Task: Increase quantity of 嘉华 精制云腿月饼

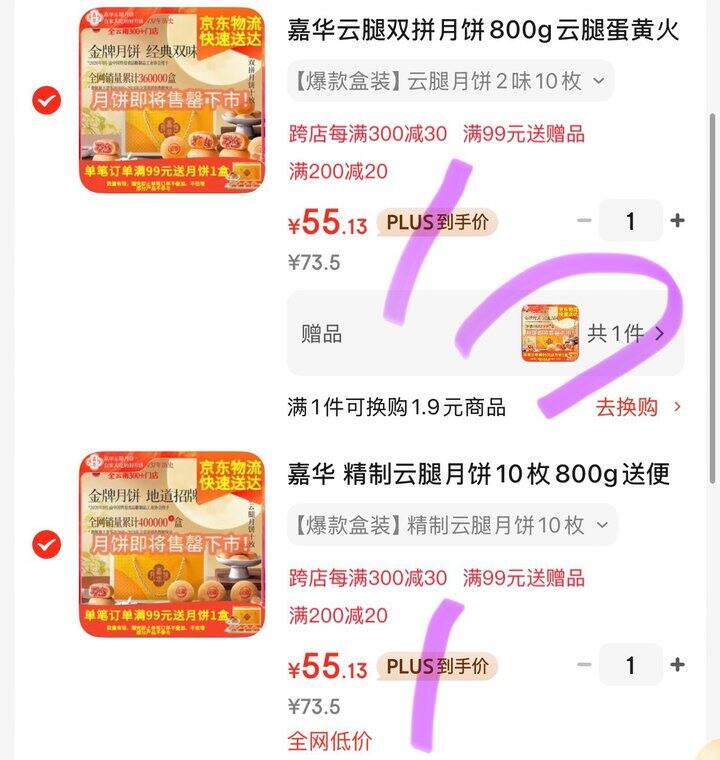Action: click(678, 665)
